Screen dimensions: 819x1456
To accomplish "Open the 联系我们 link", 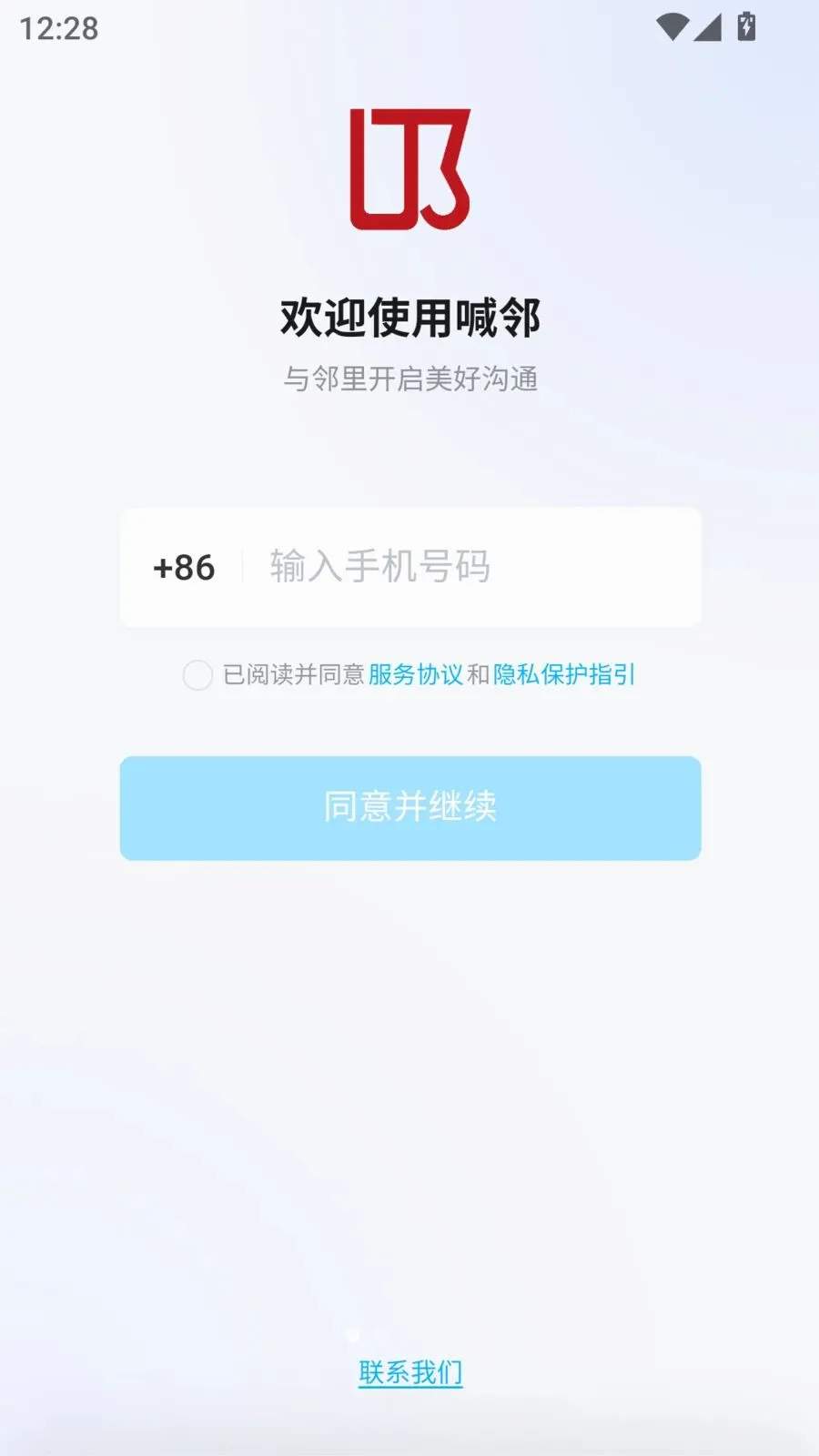I will click(x=410, y=1372).
